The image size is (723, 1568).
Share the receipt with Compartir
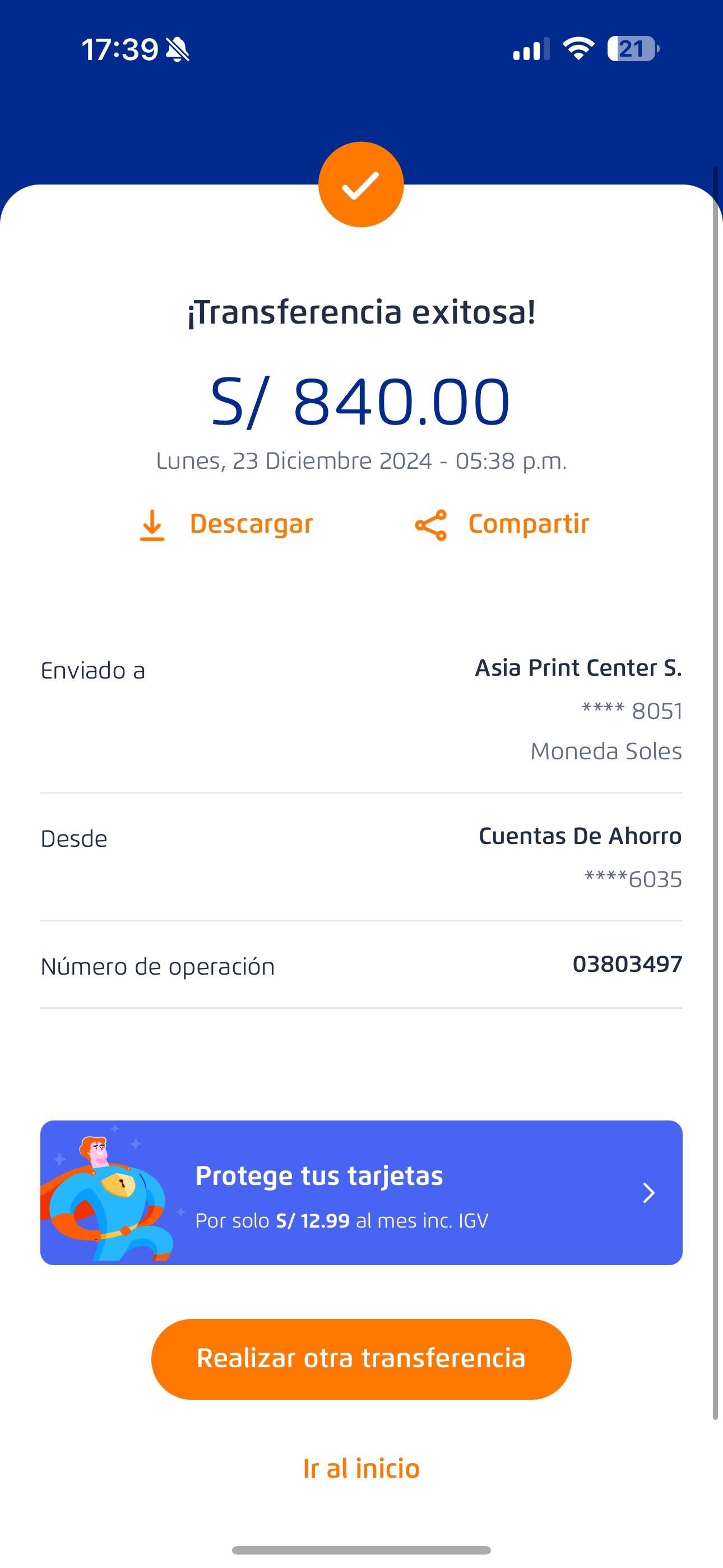pyautogui.click(x=502, y=524)
